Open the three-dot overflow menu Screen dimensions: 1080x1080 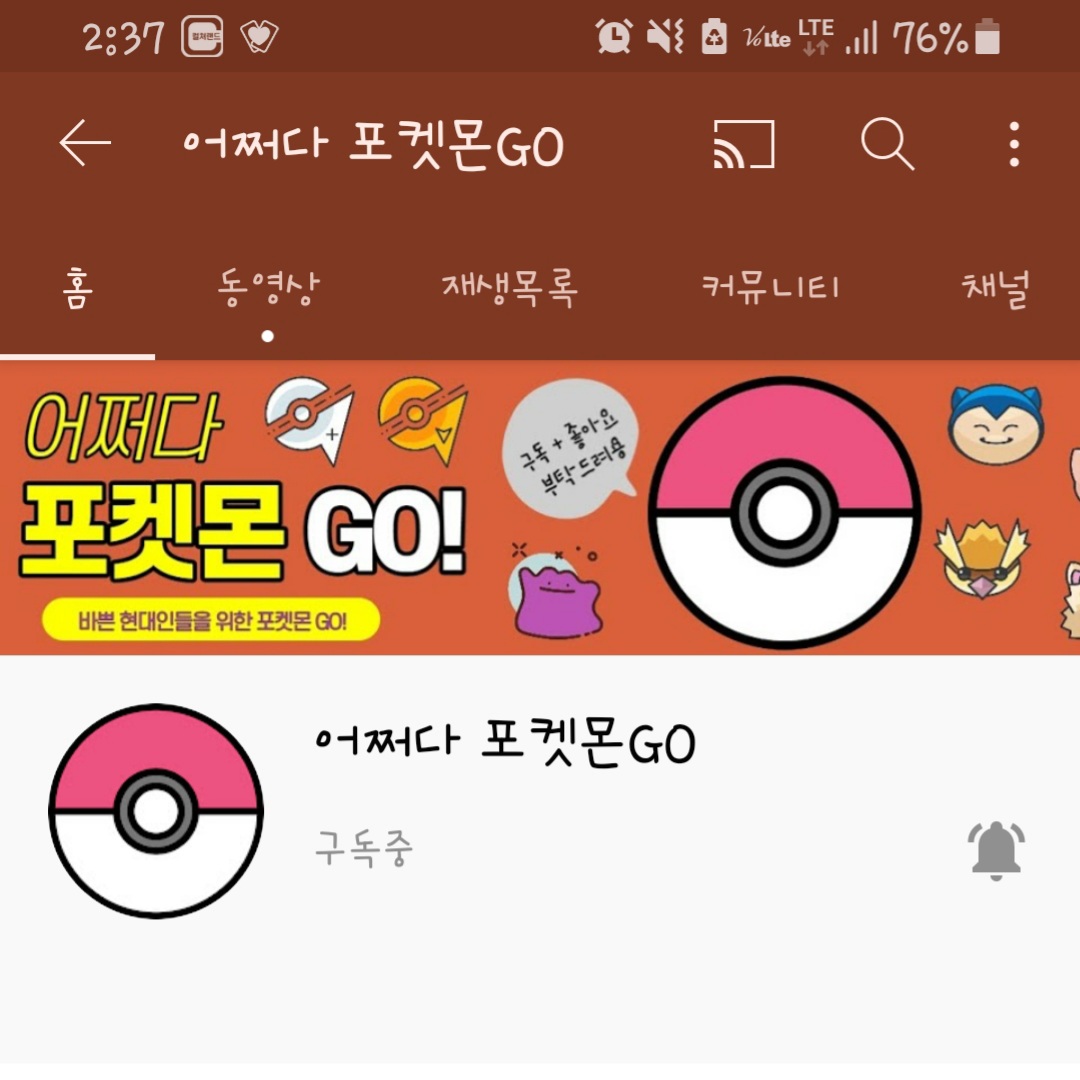coord(1014,145)
